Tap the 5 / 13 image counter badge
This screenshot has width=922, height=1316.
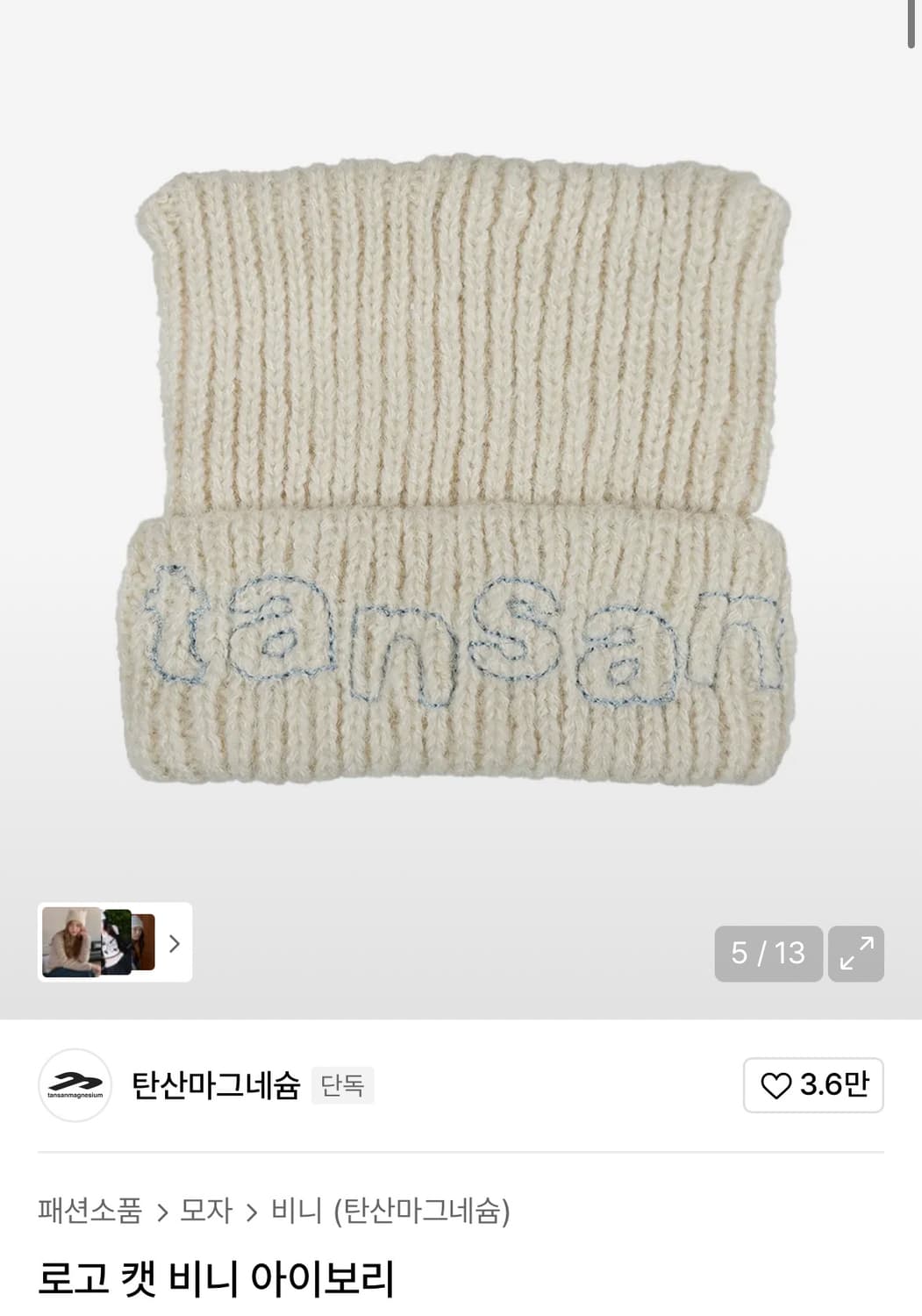pos(768,954)
